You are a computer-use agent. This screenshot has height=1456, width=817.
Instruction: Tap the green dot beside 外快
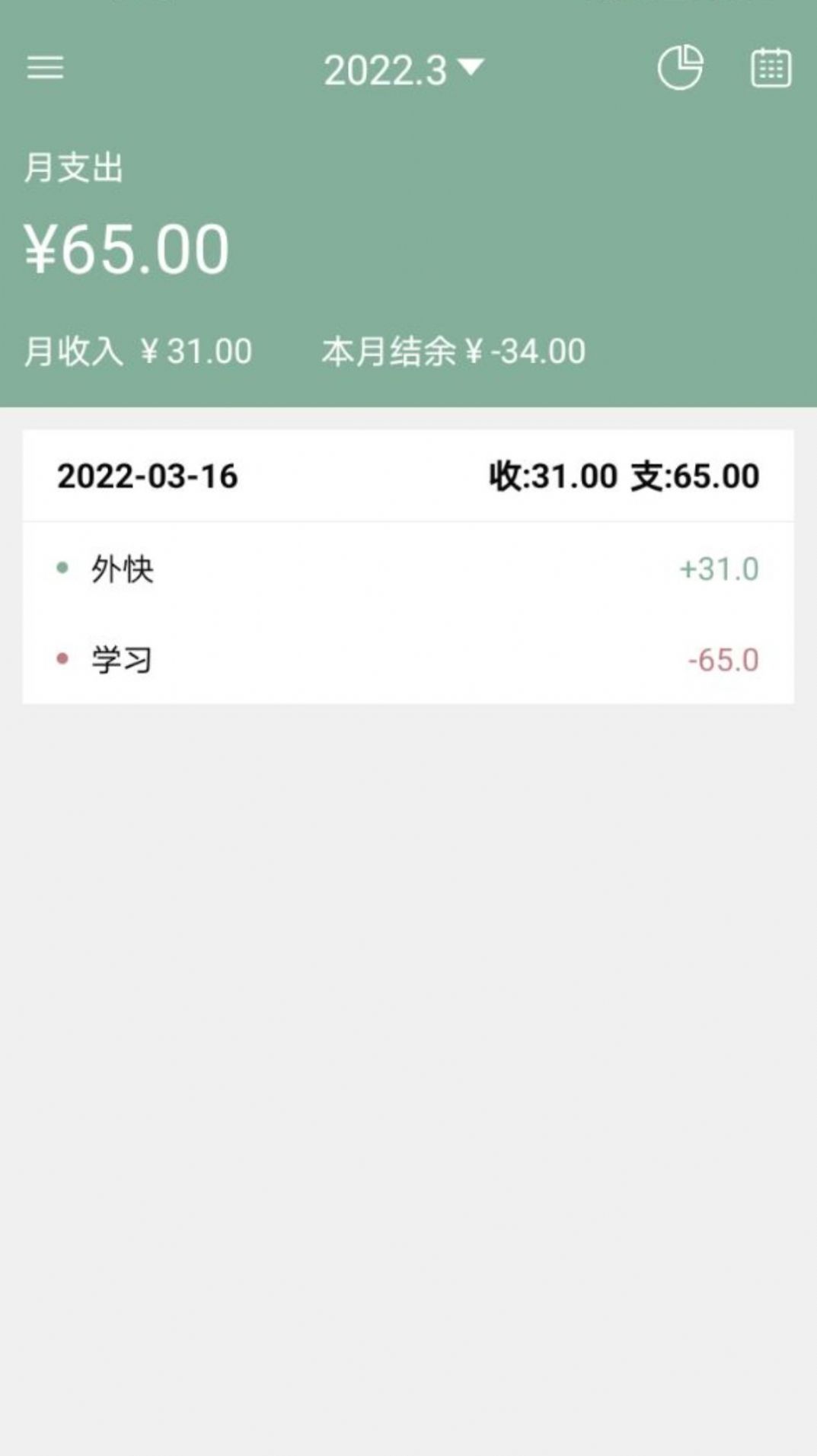click(x=61, y=567)
